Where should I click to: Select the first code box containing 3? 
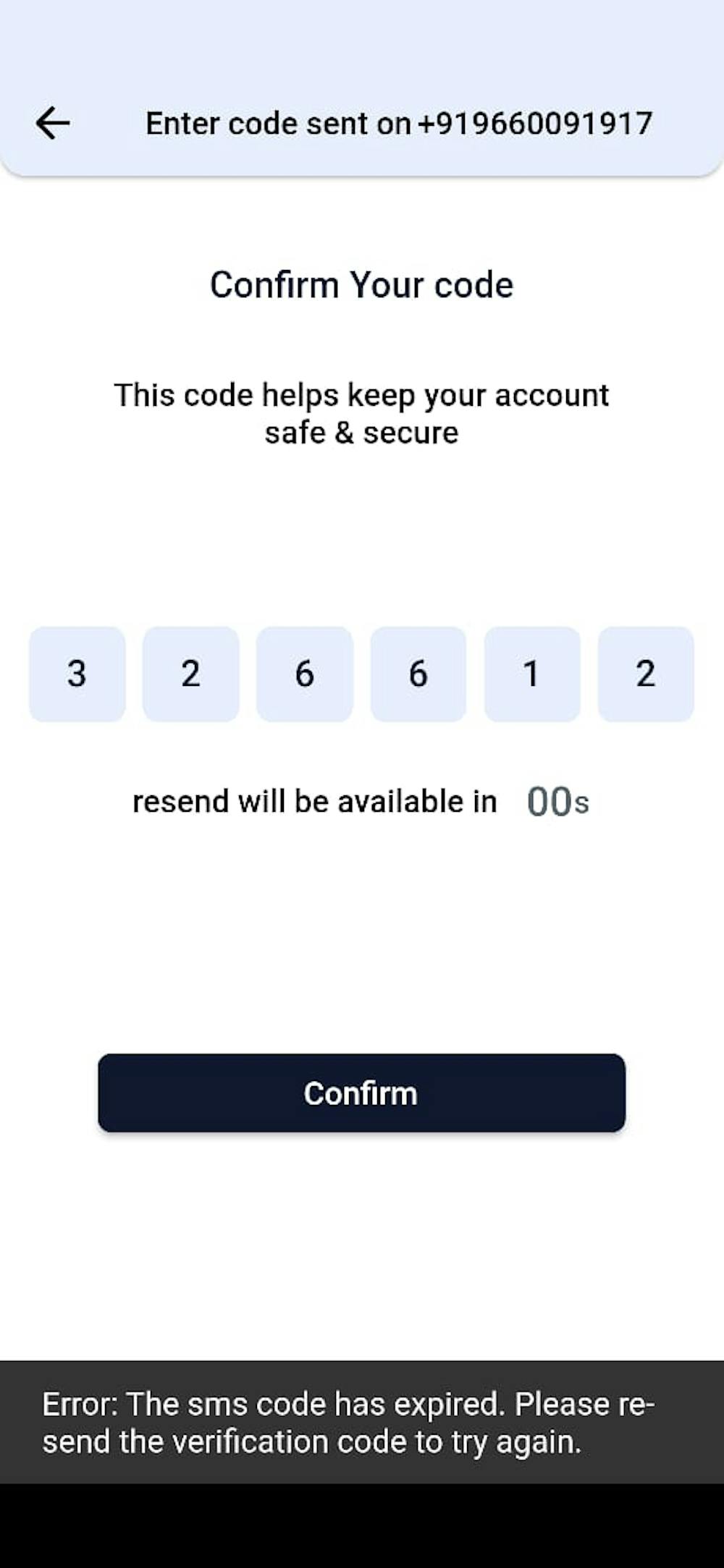tap(77, 674)
